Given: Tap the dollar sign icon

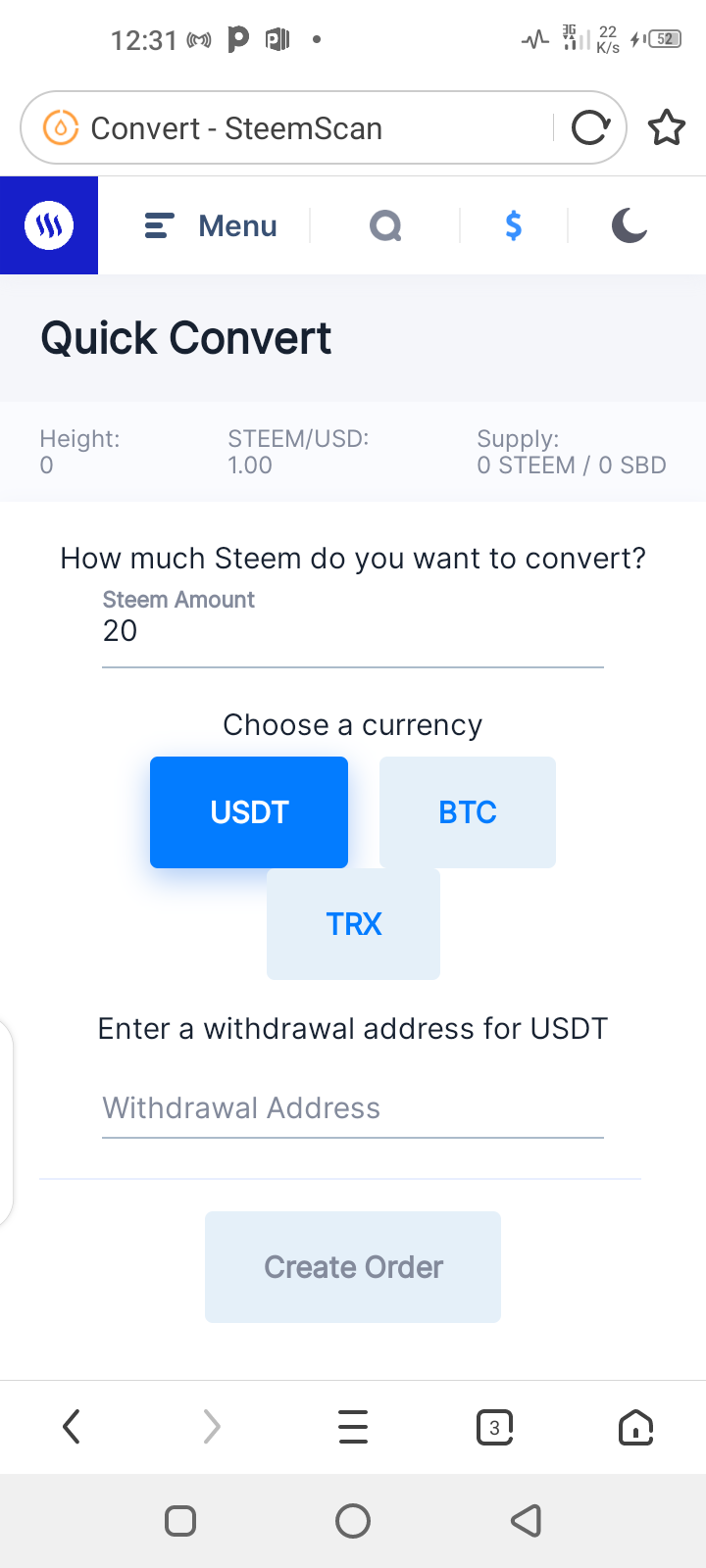Looking at the screenshot, I should [x=513, y=226].
